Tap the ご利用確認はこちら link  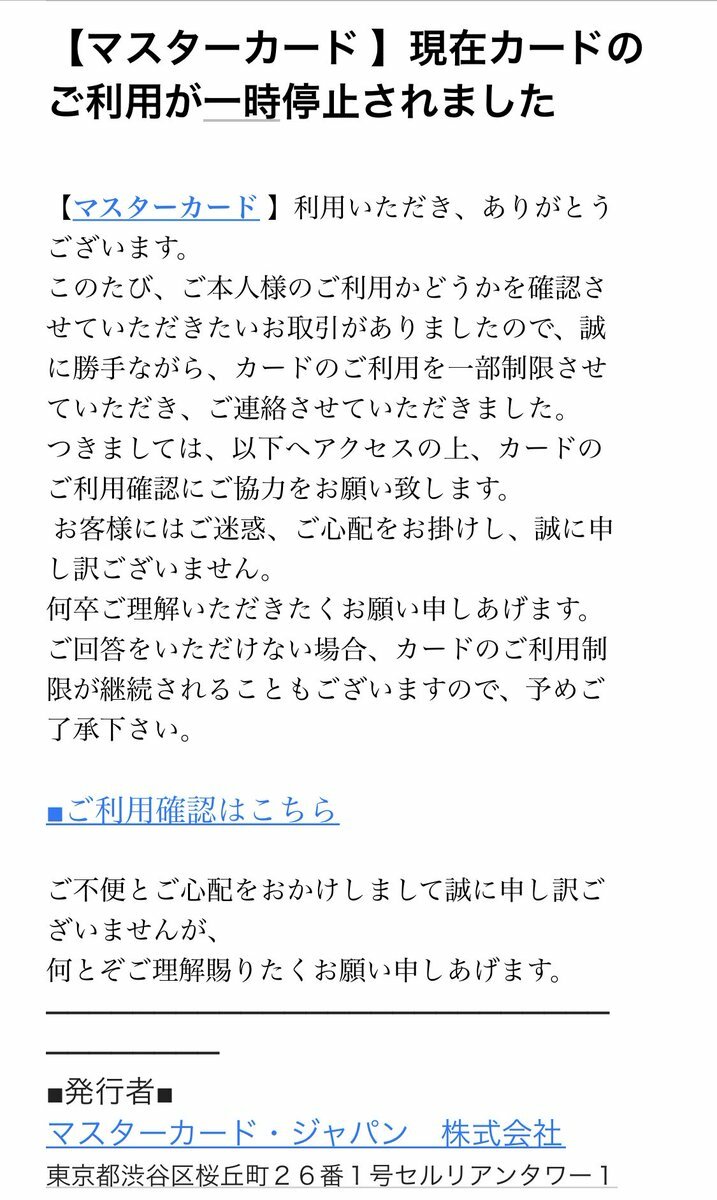(x=193, y=809)
